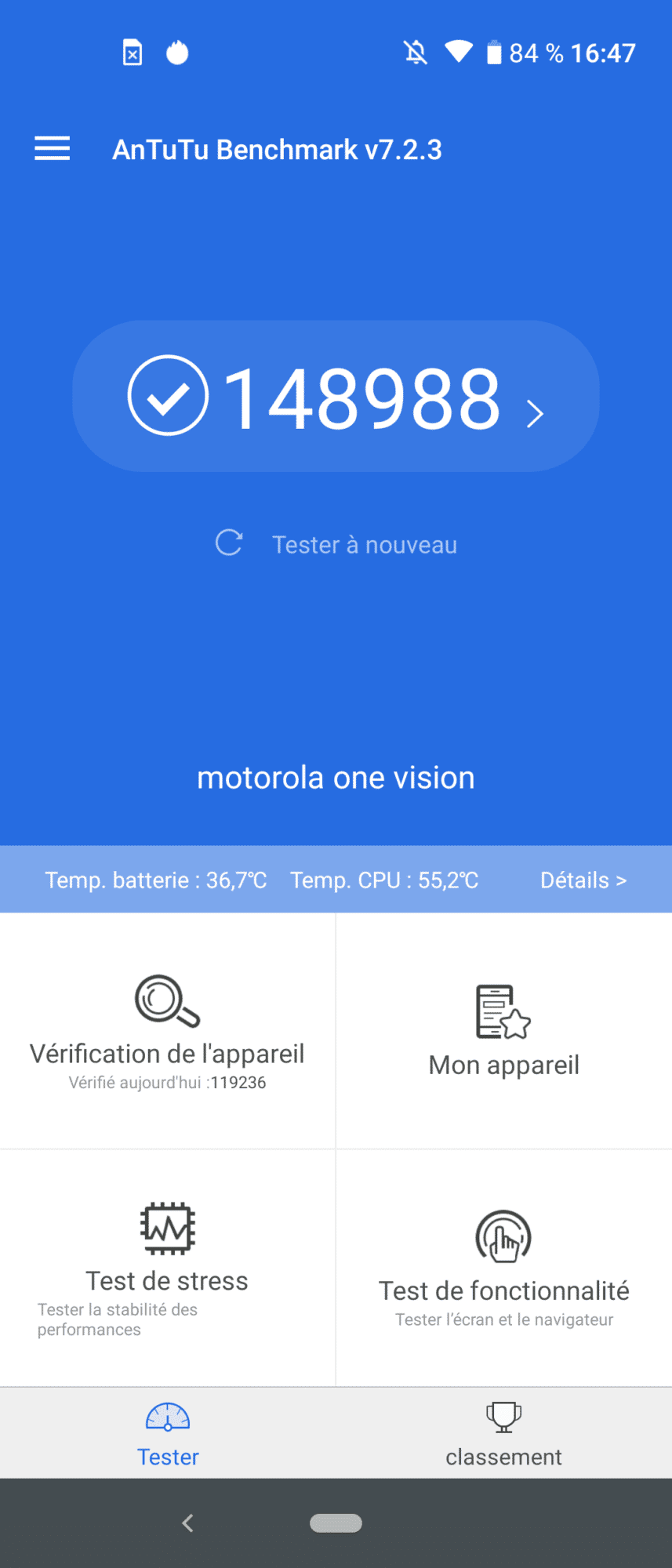This screenshot has width=672, height=1568.
Task: Start the Test de stress
Action: click(167, 1266)
